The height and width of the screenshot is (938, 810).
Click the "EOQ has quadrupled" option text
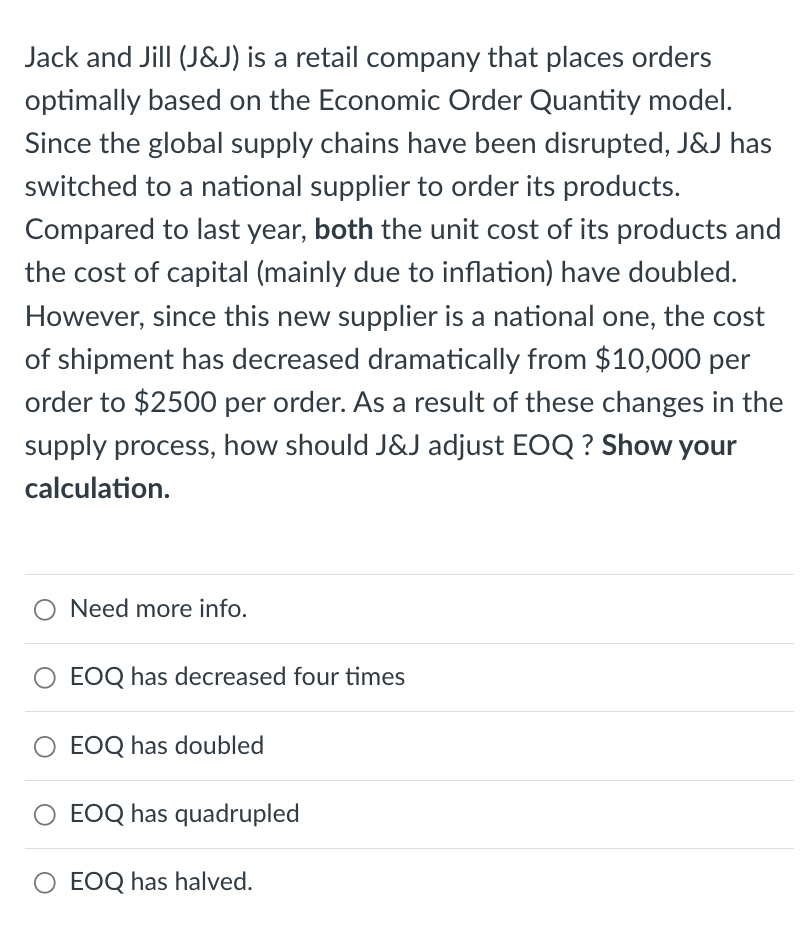184,815
